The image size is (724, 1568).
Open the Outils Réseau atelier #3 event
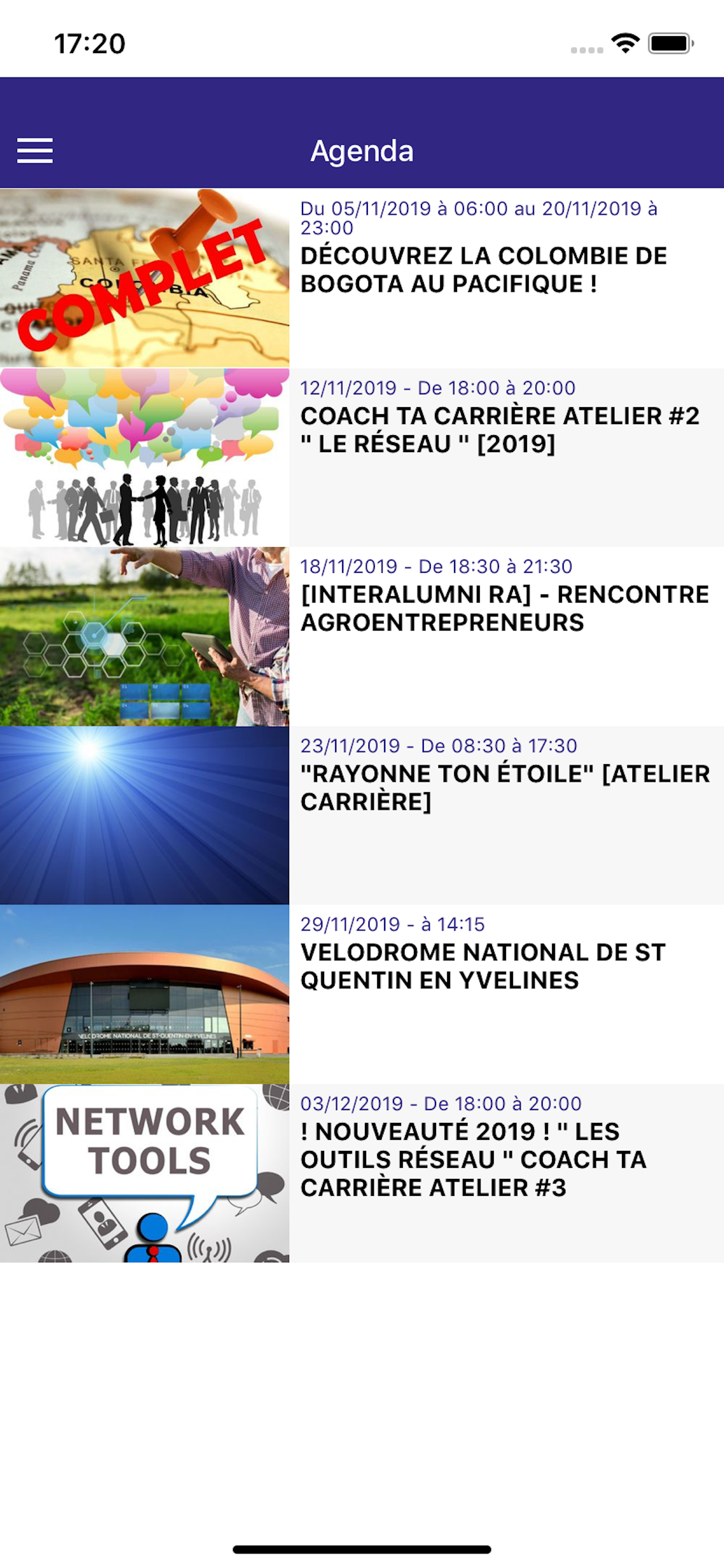click(x=362, y=1173)
